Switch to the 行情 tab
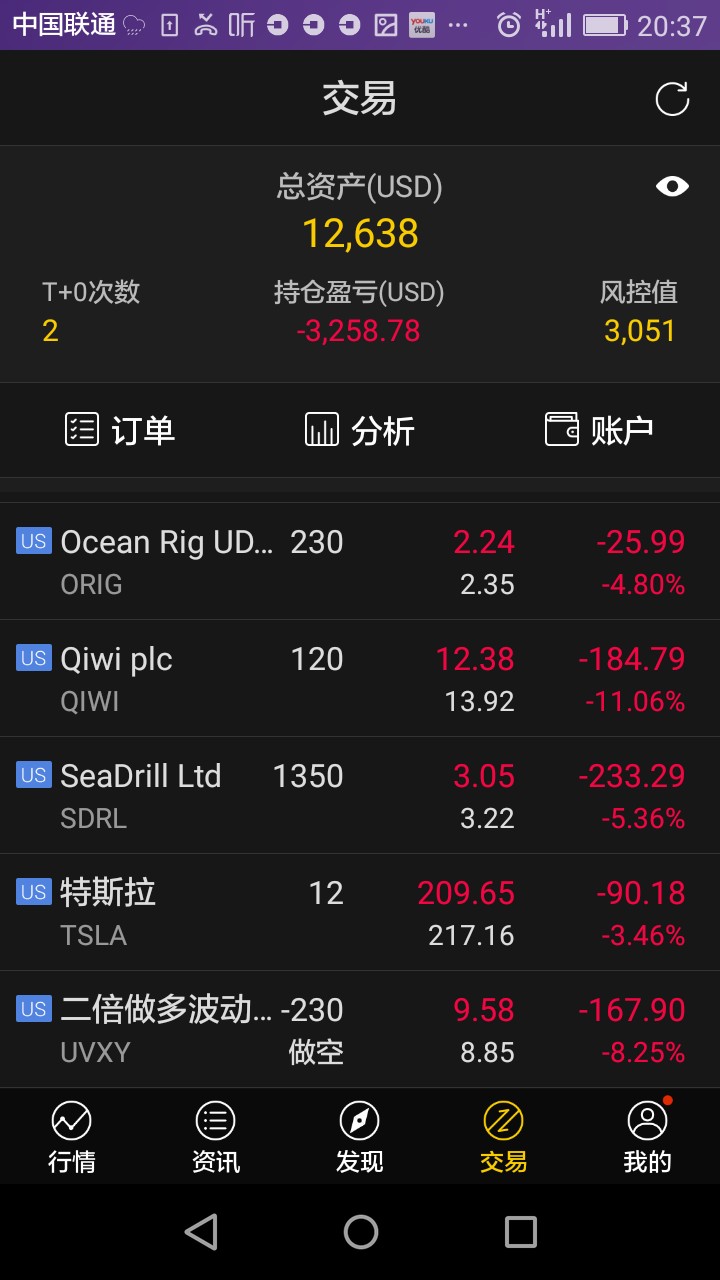Screen dimensions: 720x1280 (72, 1137)
